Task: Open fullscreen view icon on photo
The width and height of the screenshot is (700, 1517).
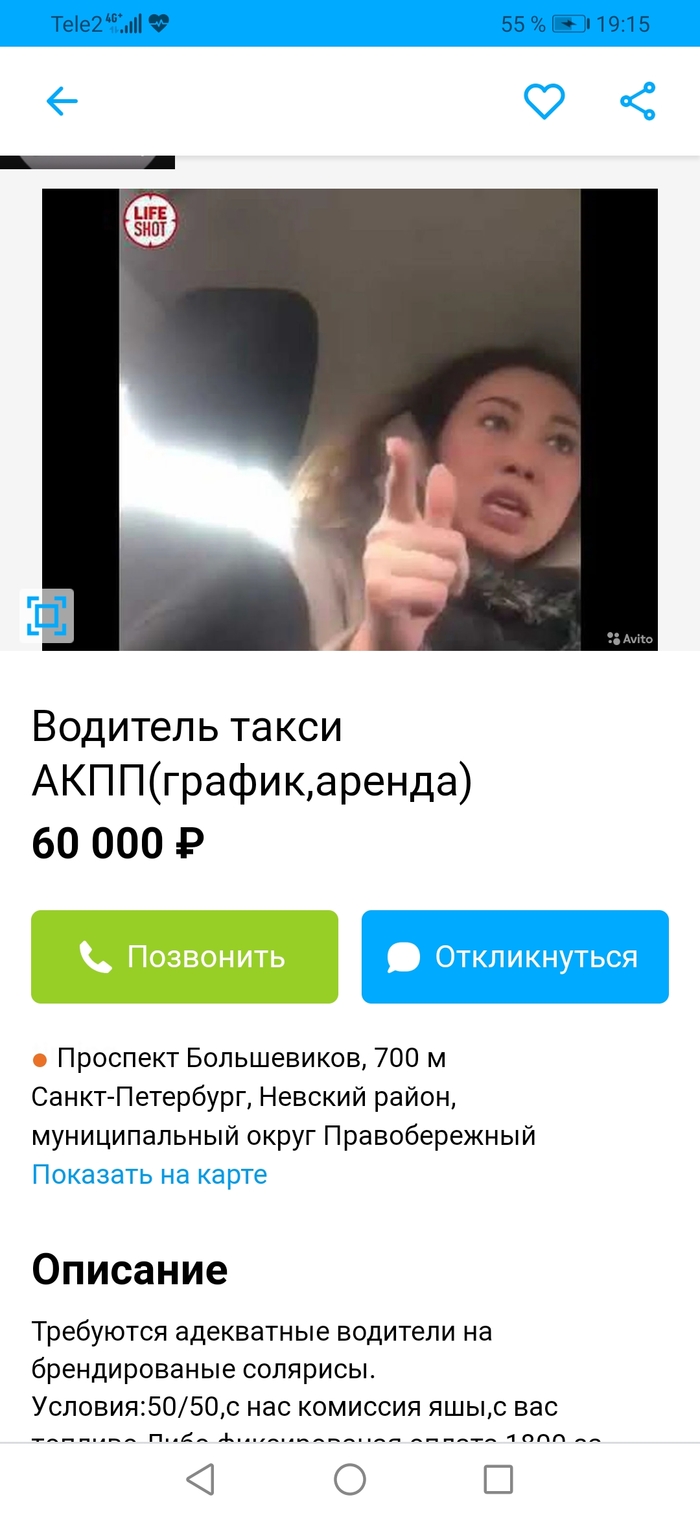Action: pos(47,615)
